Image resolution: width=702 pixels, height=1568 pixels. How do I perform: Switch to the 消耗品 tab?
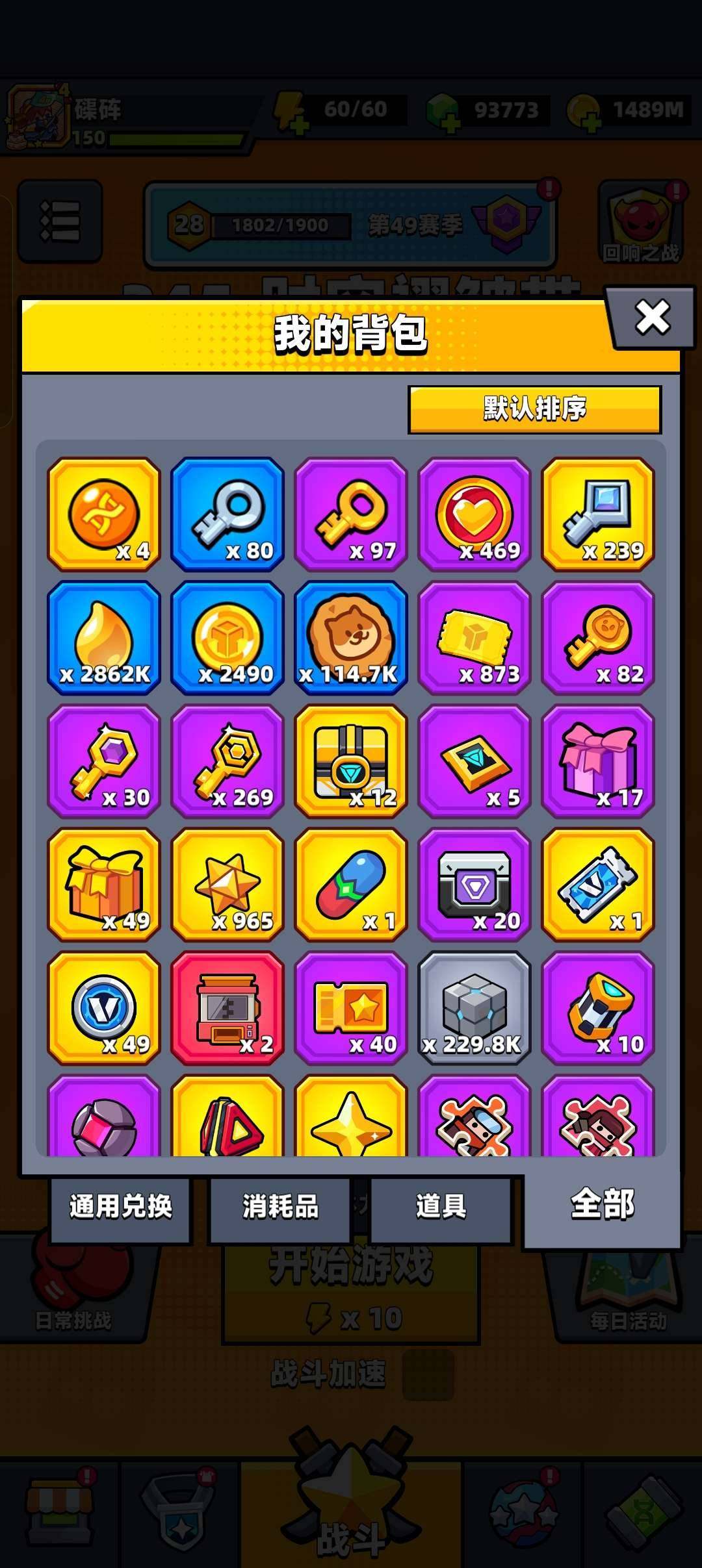point(280,1207)
